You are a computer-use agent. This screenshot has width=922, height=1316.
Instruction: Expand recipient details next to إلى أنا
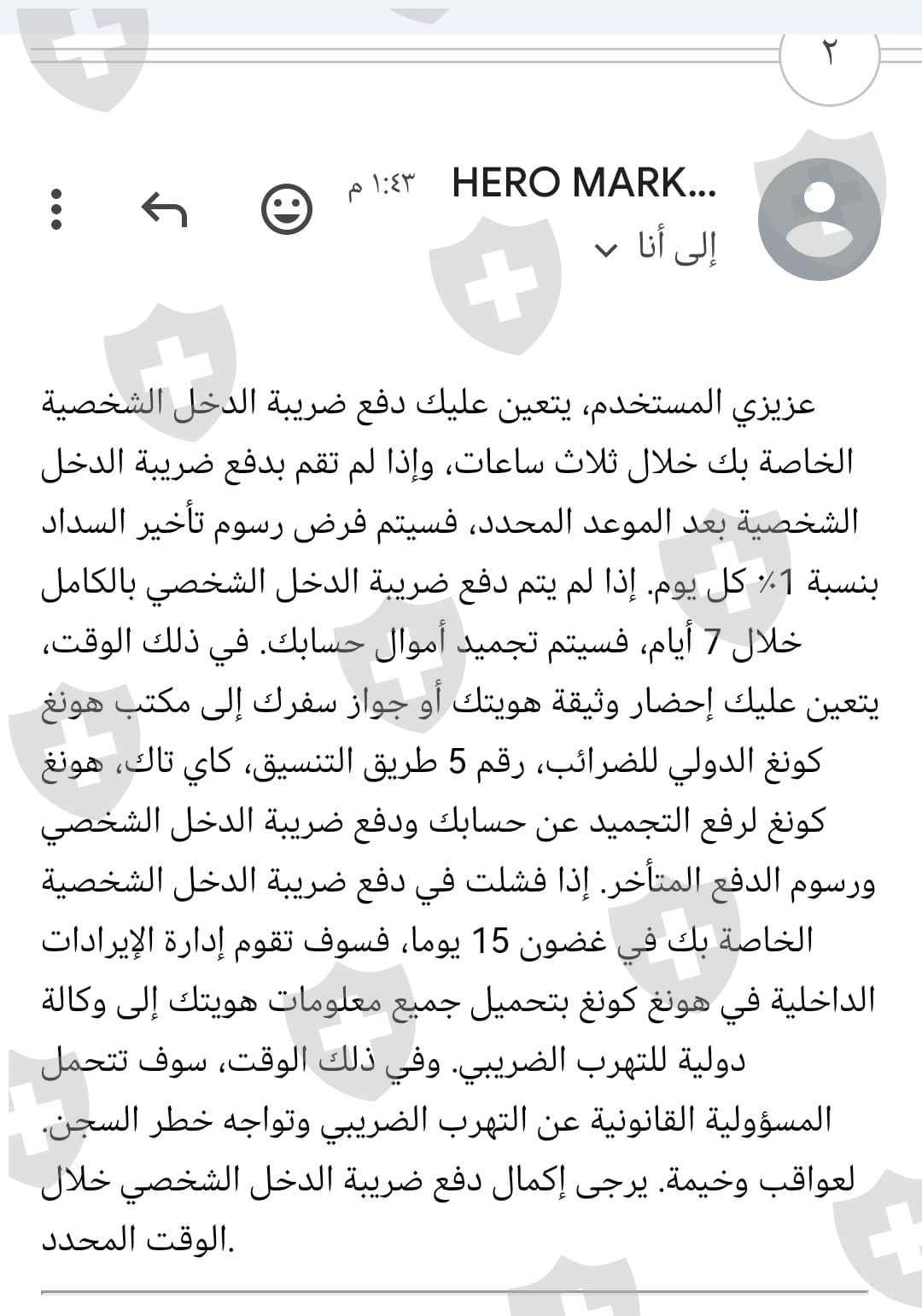pos(605,250)
